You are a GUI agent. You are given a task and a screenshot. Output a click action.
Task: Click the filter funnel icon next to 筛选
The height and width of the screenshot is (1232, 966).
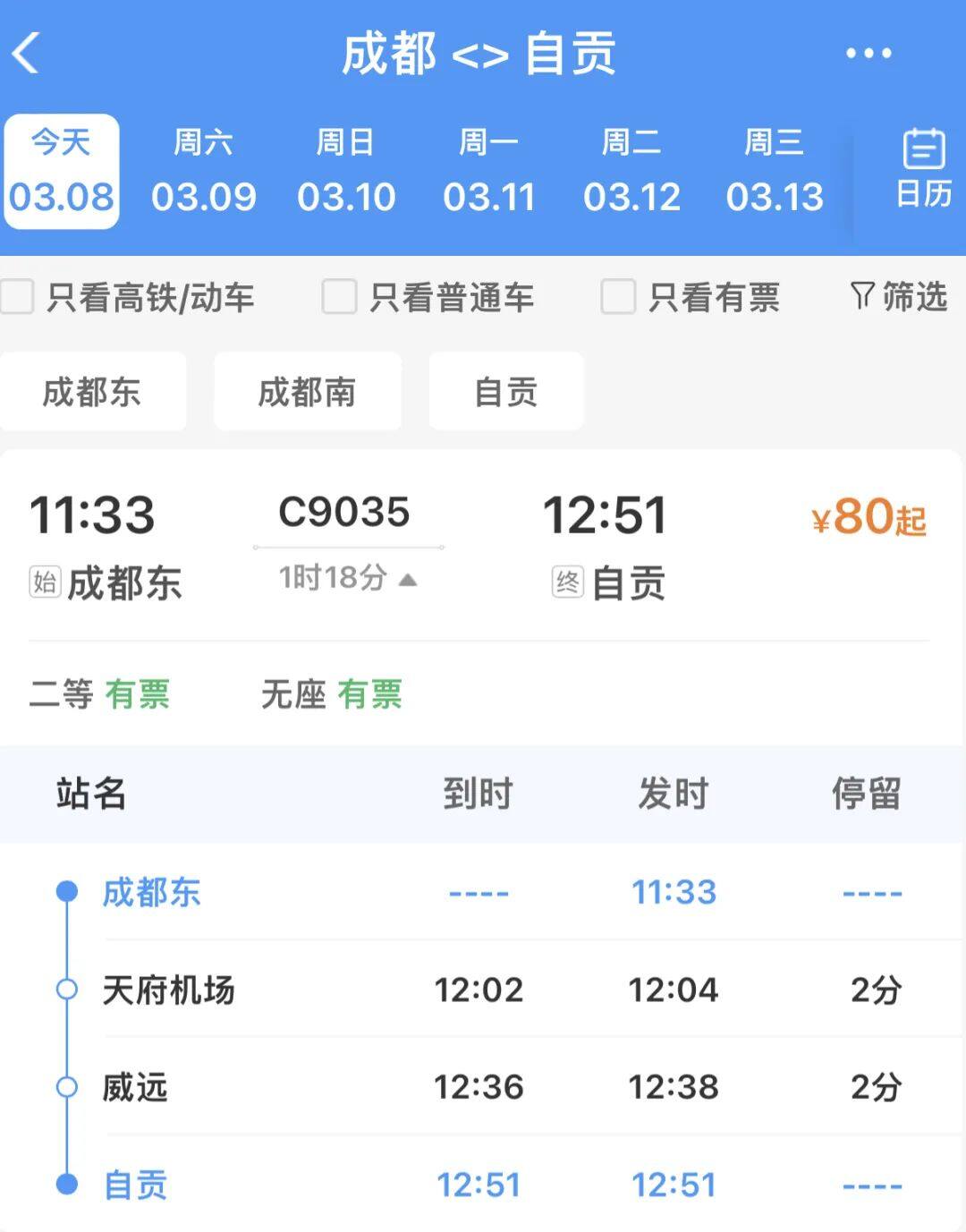[861, 297]
